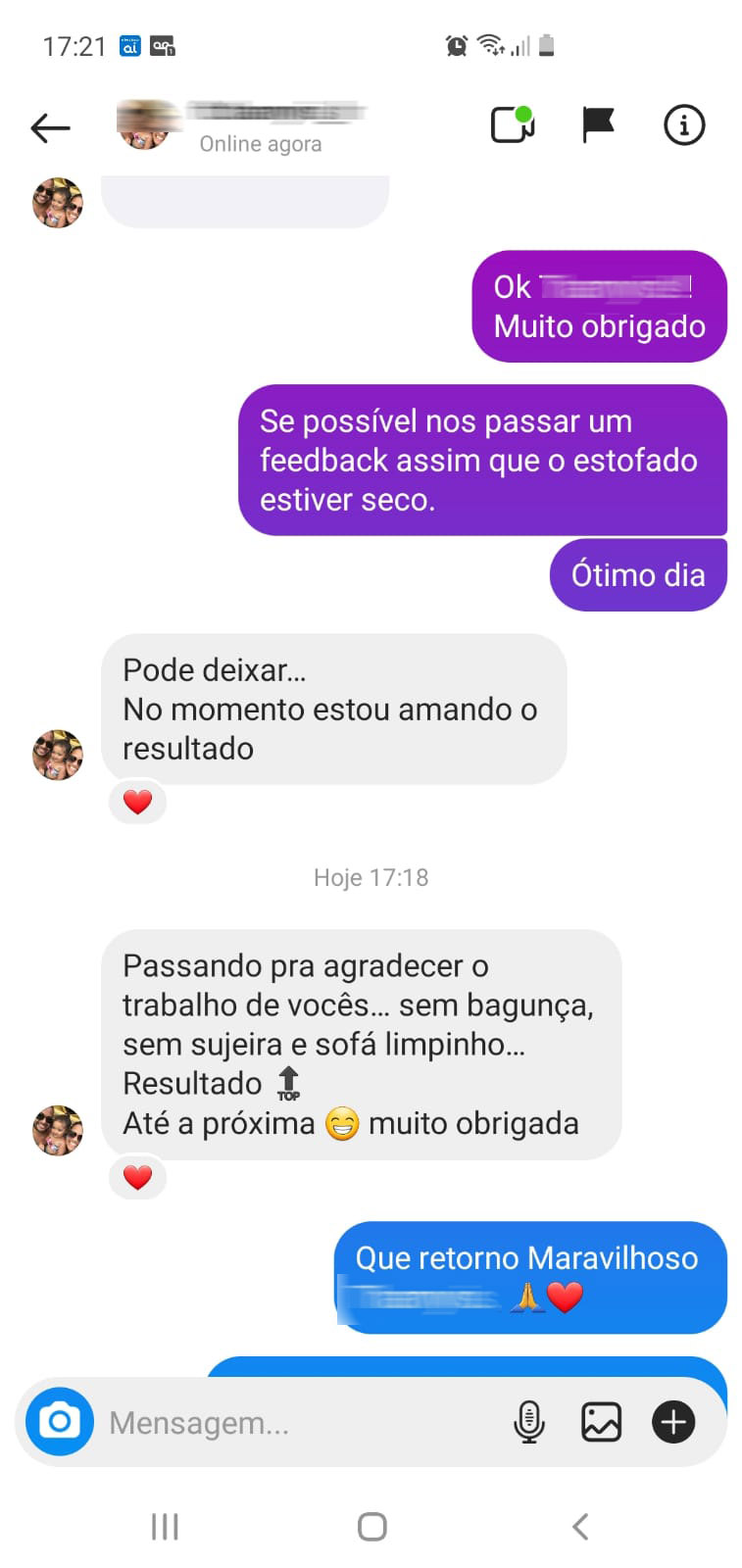Open the camera from the message bar
The image size is (742, 1568).
(x=60, y=1421)
